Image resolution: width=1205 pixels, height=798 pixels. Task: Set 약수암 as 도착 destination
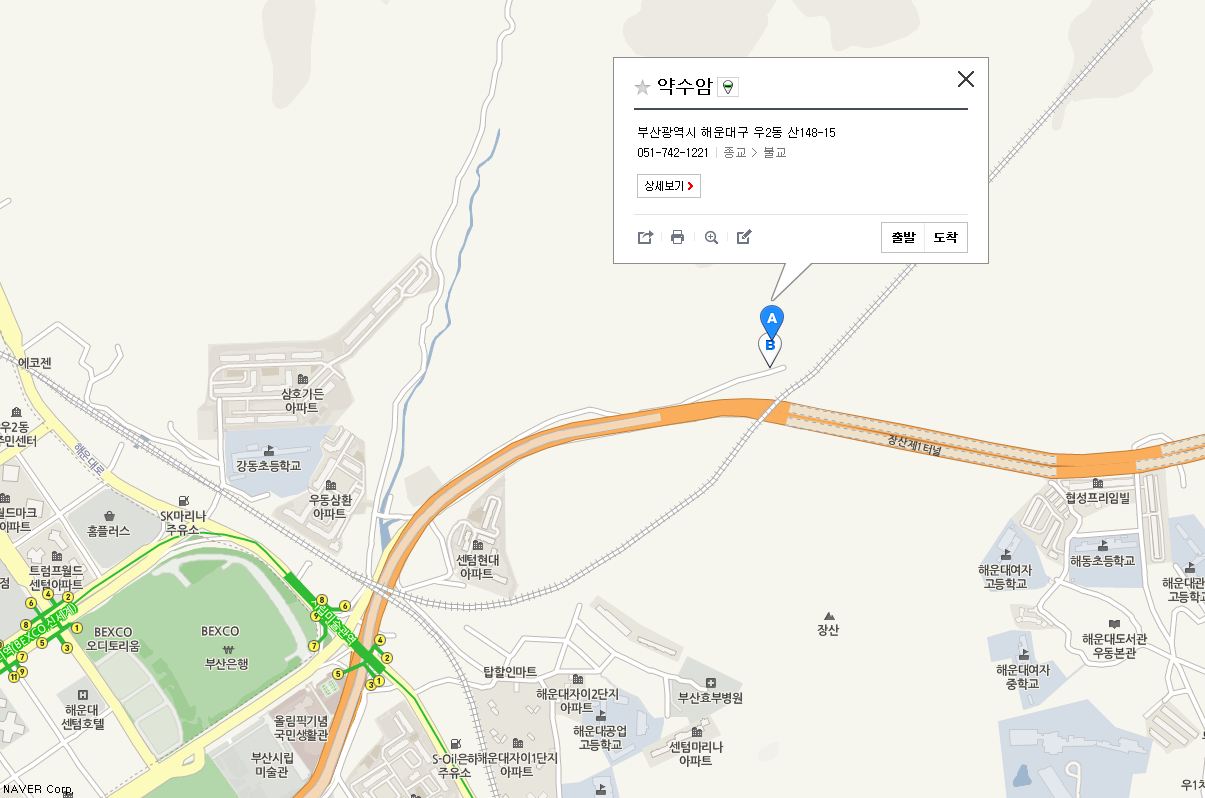[x=945, y=237]
